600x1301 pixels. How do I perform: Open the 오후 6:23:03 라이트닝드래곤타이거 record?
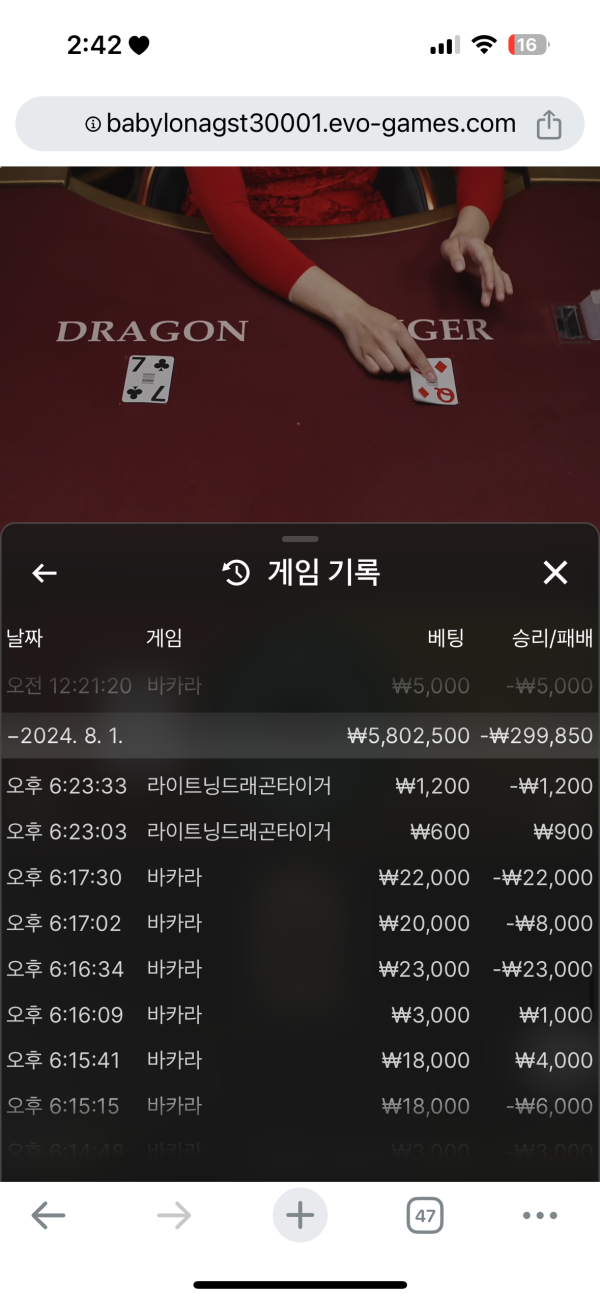point(300,832)
